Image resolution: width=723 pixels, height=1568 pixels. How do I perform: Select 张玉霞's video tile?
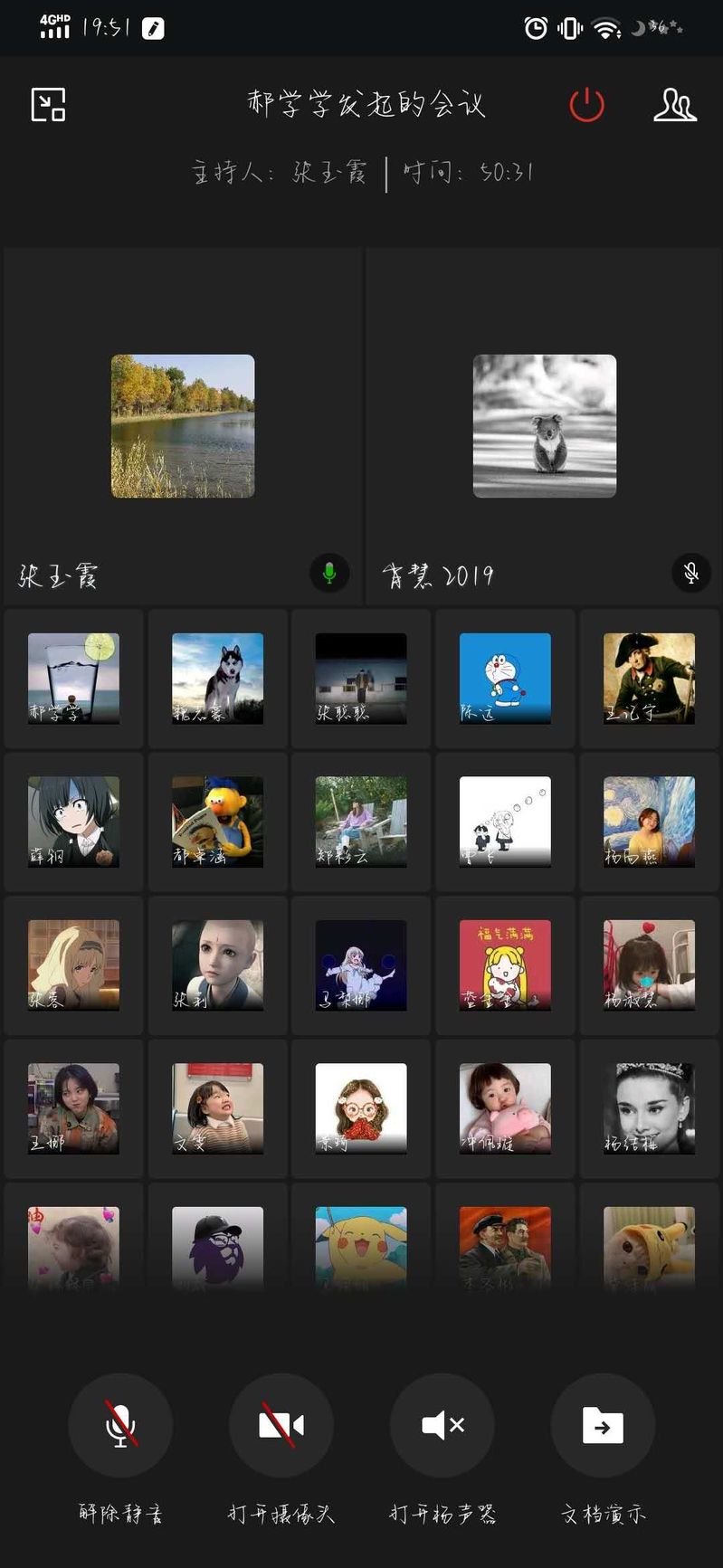tap(183, 426)
